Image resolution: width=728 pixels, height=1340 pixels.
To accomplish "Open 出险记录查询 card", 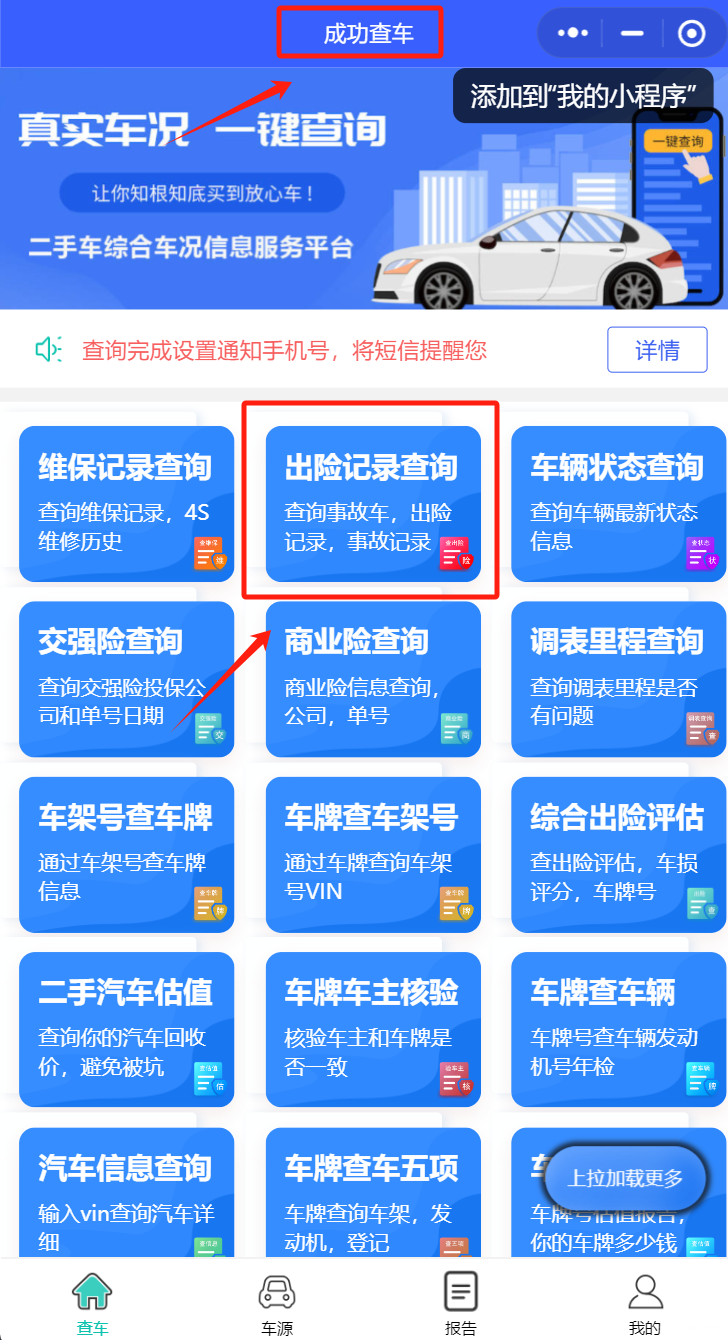I will click(x=372, y=503).
